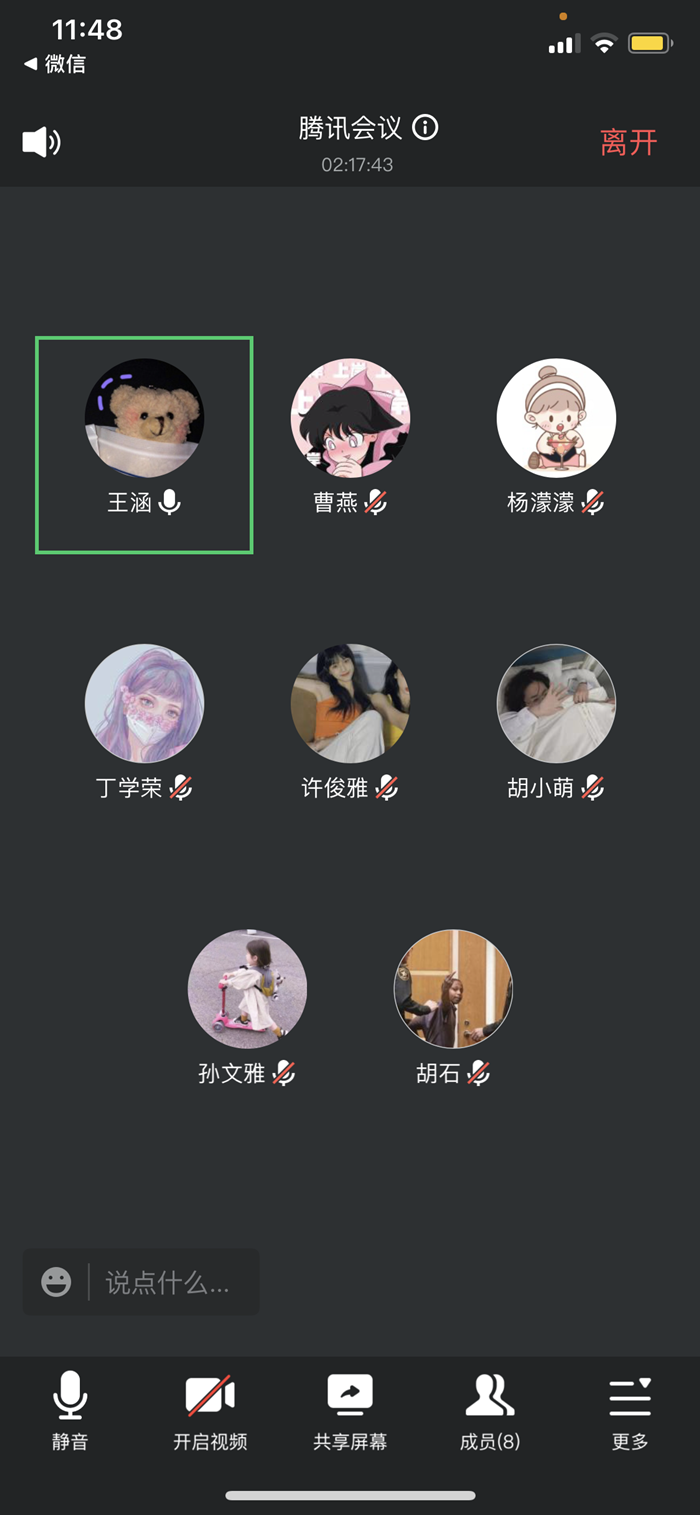This screenshot has width=700, height=1515.
Task: Open the 成员(8) members list
Action: tap(490, 1410)
